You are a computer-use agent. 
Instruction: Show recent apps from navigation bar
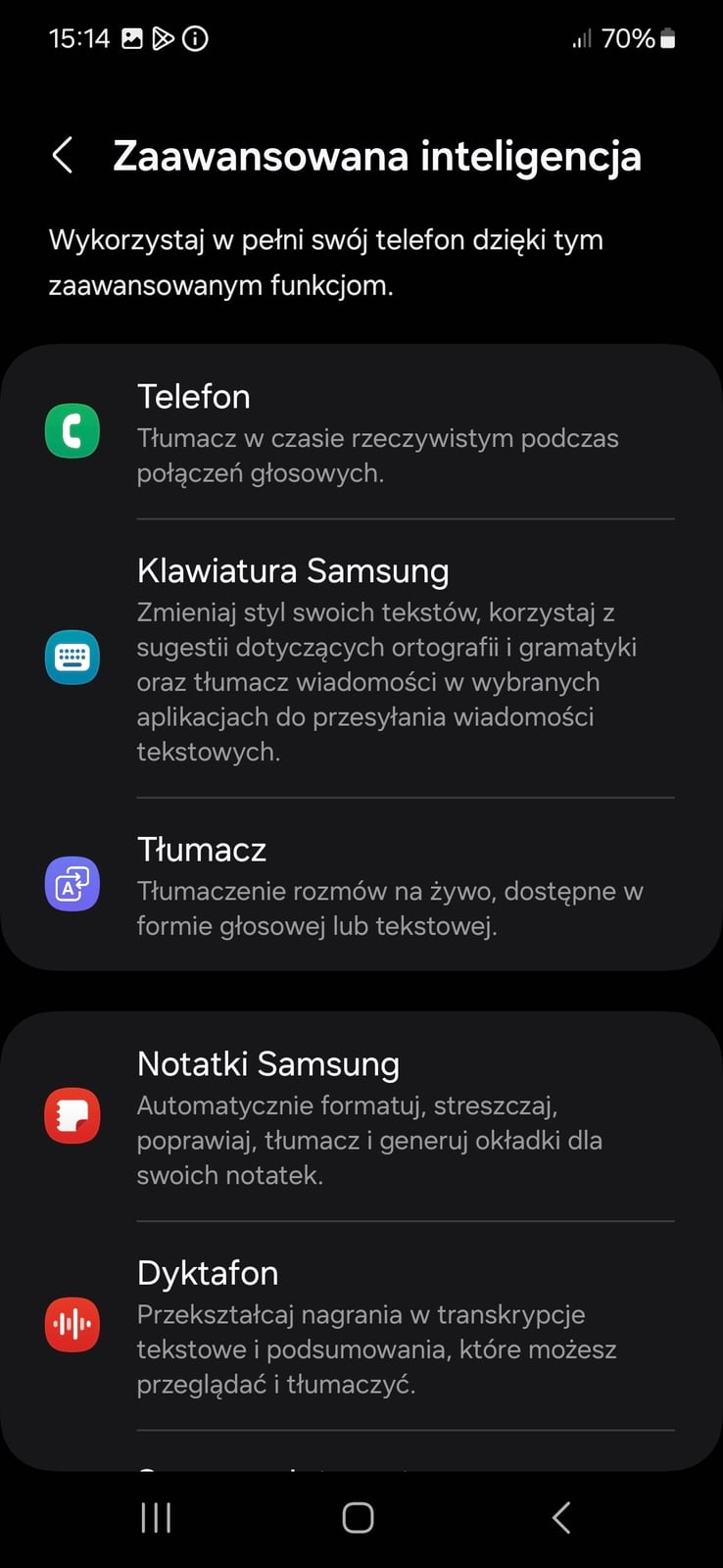tap(157, 1517)
